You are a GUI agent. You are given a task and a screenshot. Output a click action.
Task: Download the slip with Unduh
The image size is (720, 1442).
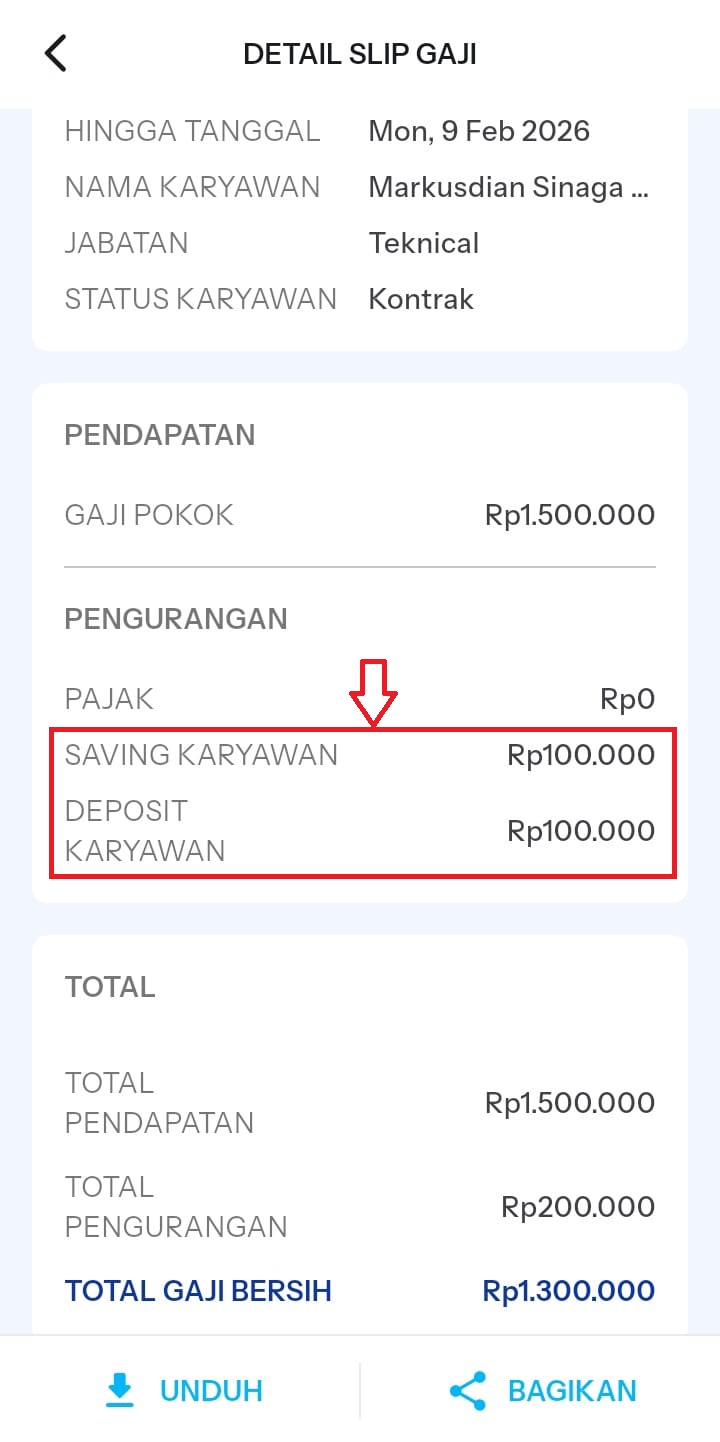pos(183,1390)
